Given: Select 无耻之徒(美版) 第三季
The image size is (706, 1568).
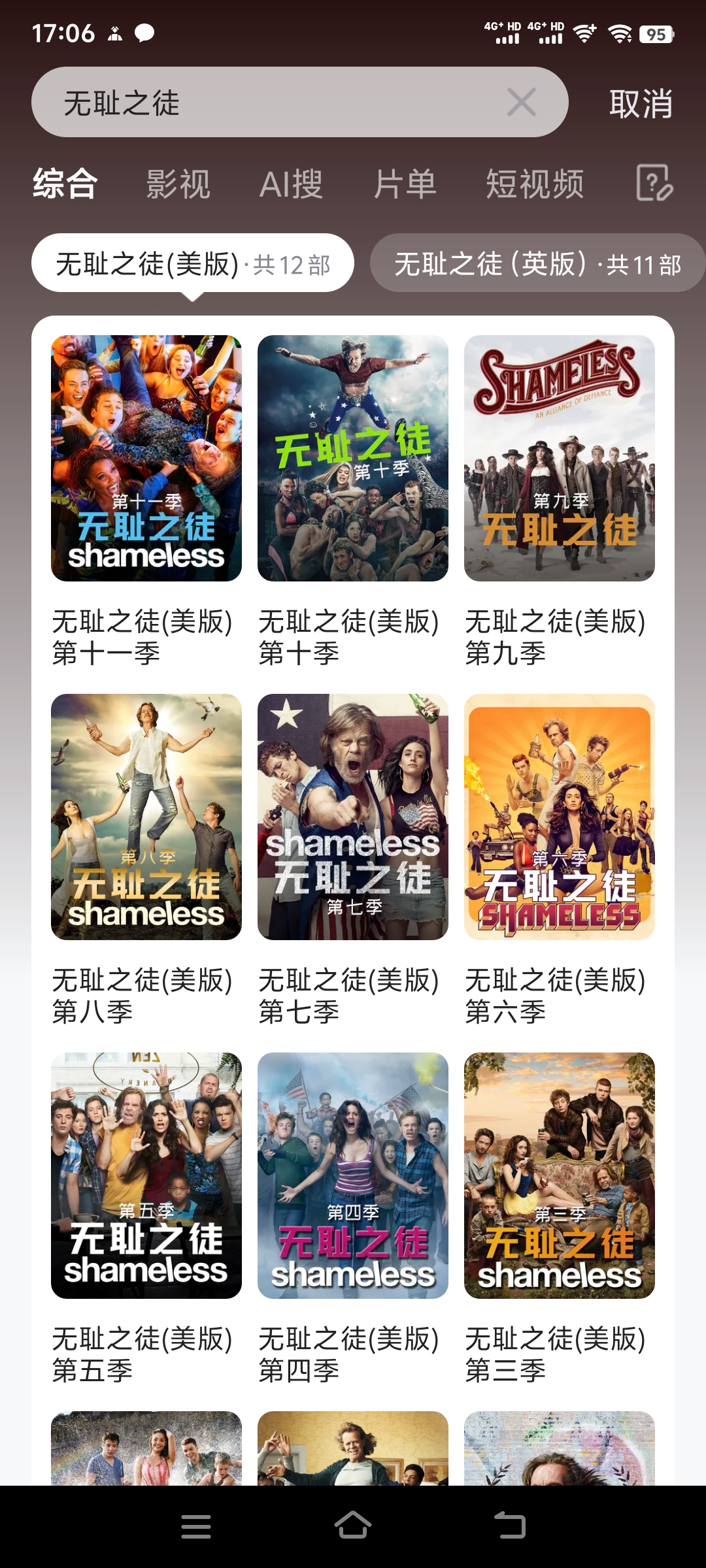Looking at the screenshot, I should pyautogui.click(x=560, y=1175).
